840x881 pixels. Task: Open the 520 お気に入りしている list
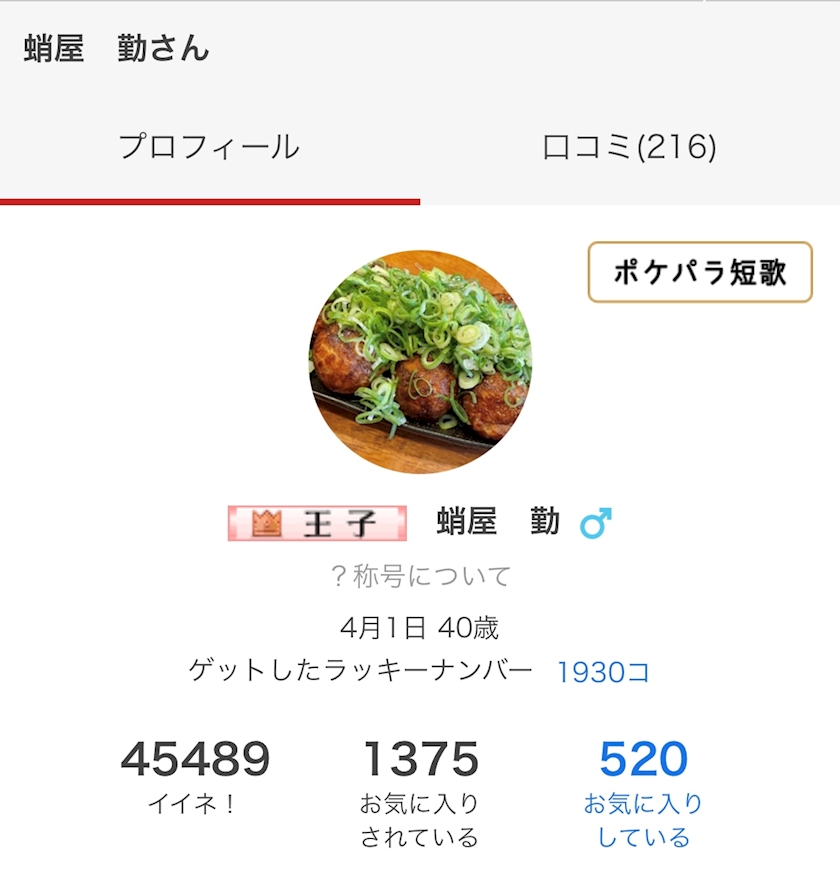click(x=643, y=790)
